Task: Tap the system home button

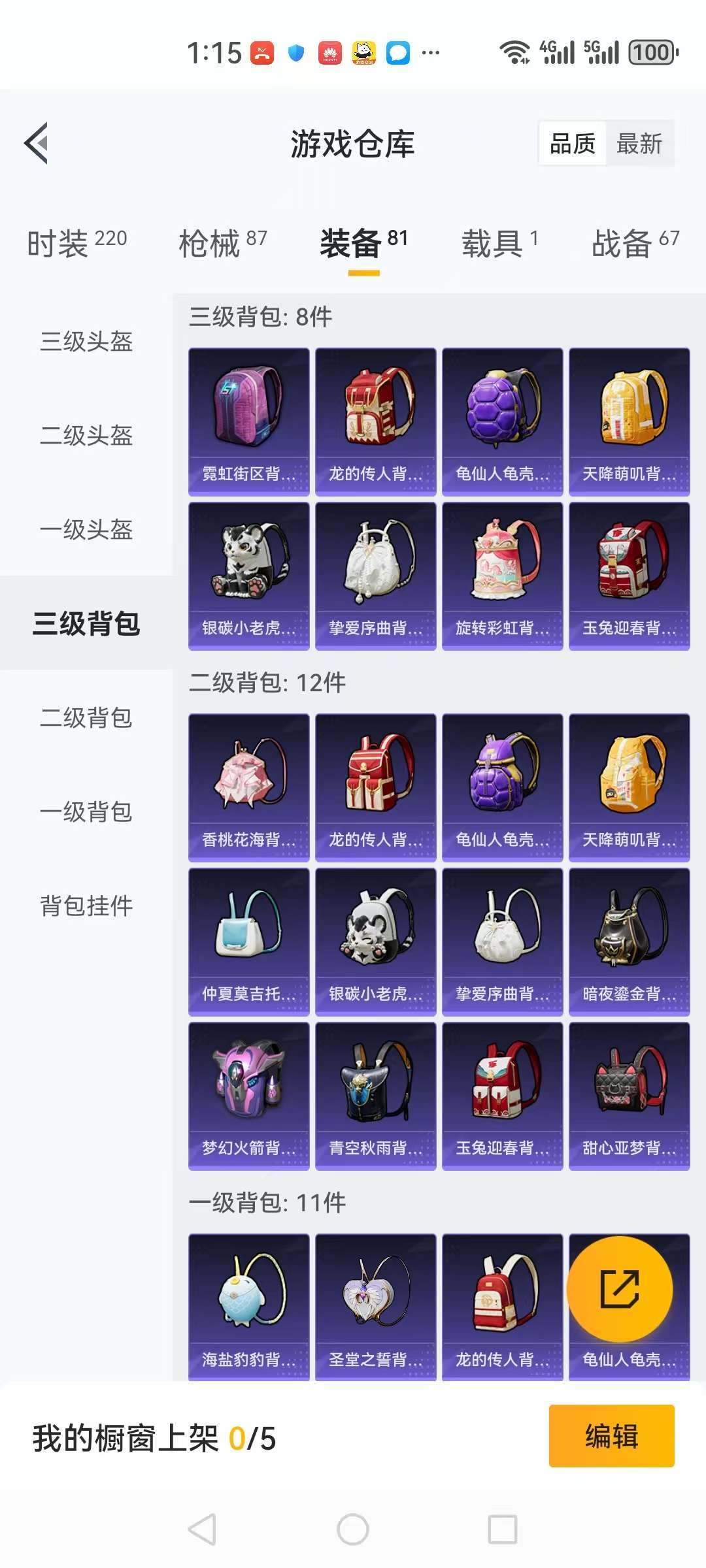Action: 353,1529
